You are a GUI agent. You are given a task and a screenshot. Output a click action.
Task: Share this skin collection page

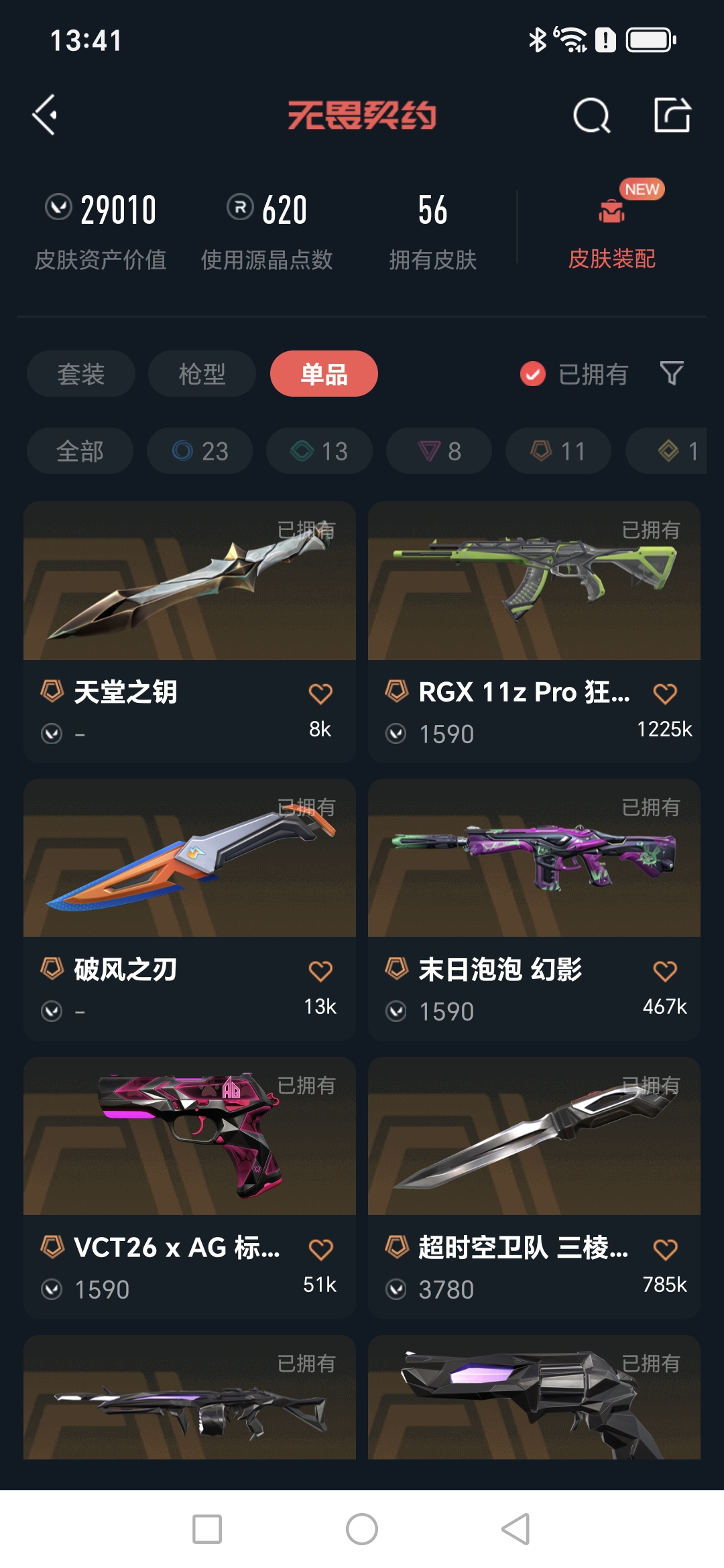(x=672, y=115)
